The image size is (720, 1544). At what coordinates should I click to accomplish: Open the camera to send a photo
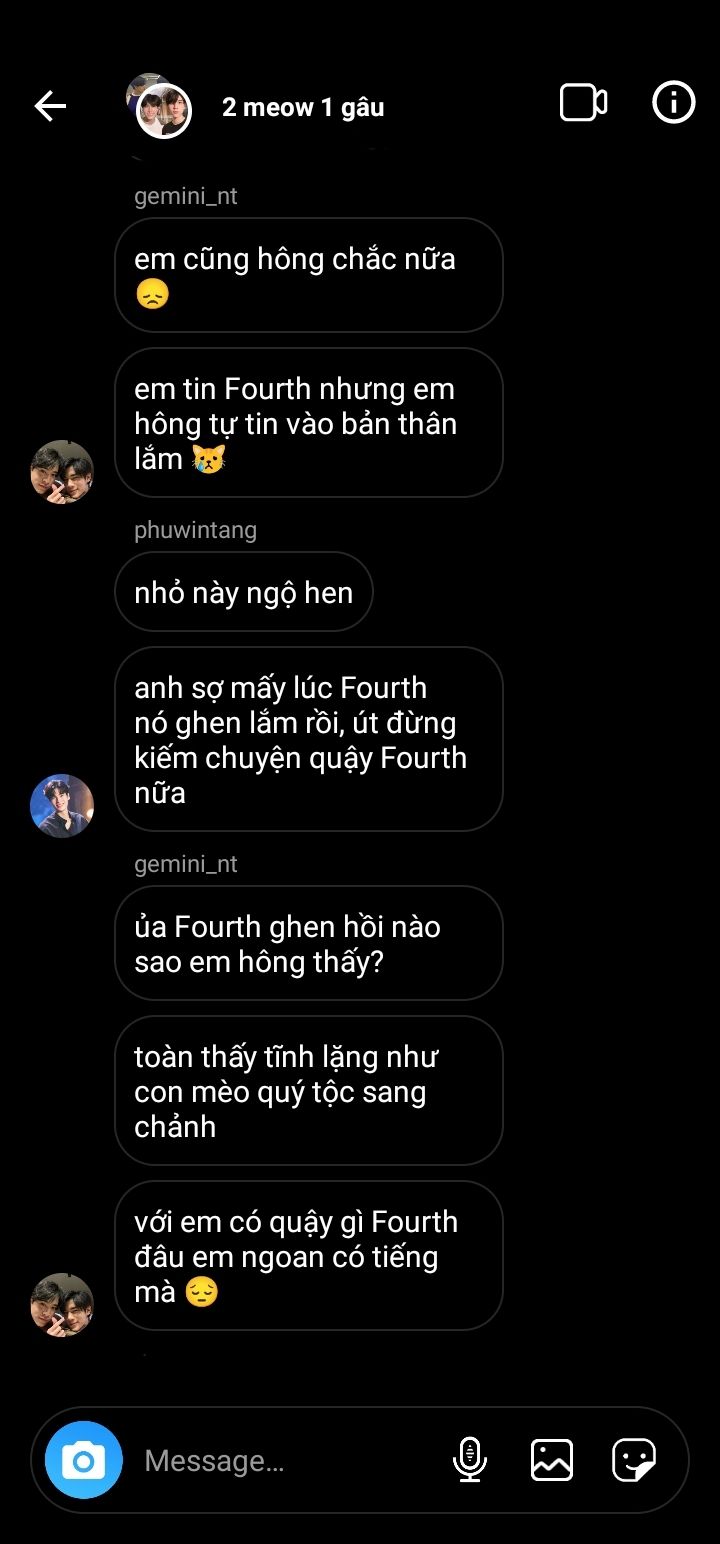pyautogui.click(x=84, y=1460)
